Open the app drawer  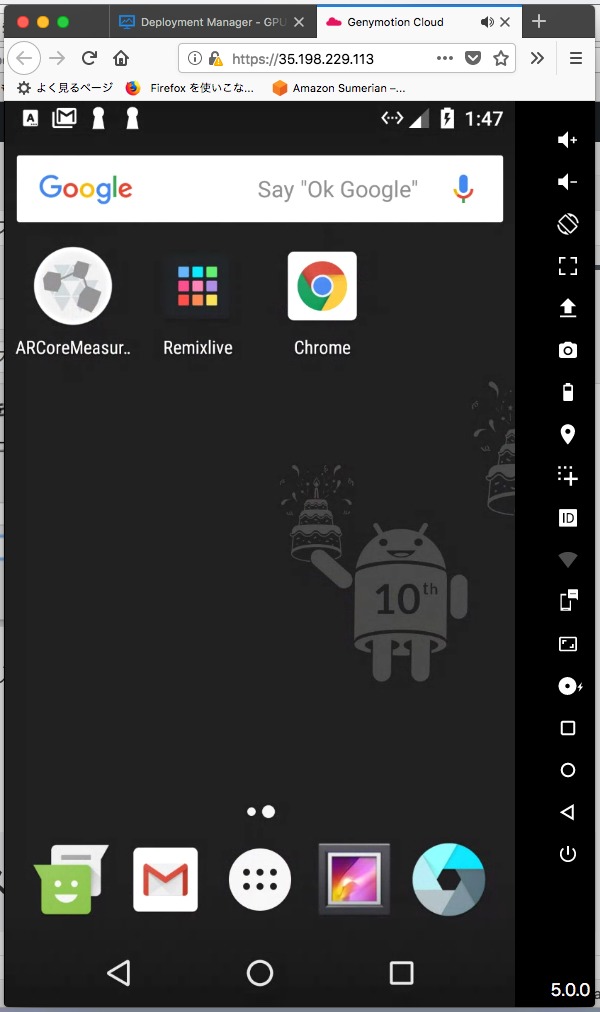tap(260, 879)
